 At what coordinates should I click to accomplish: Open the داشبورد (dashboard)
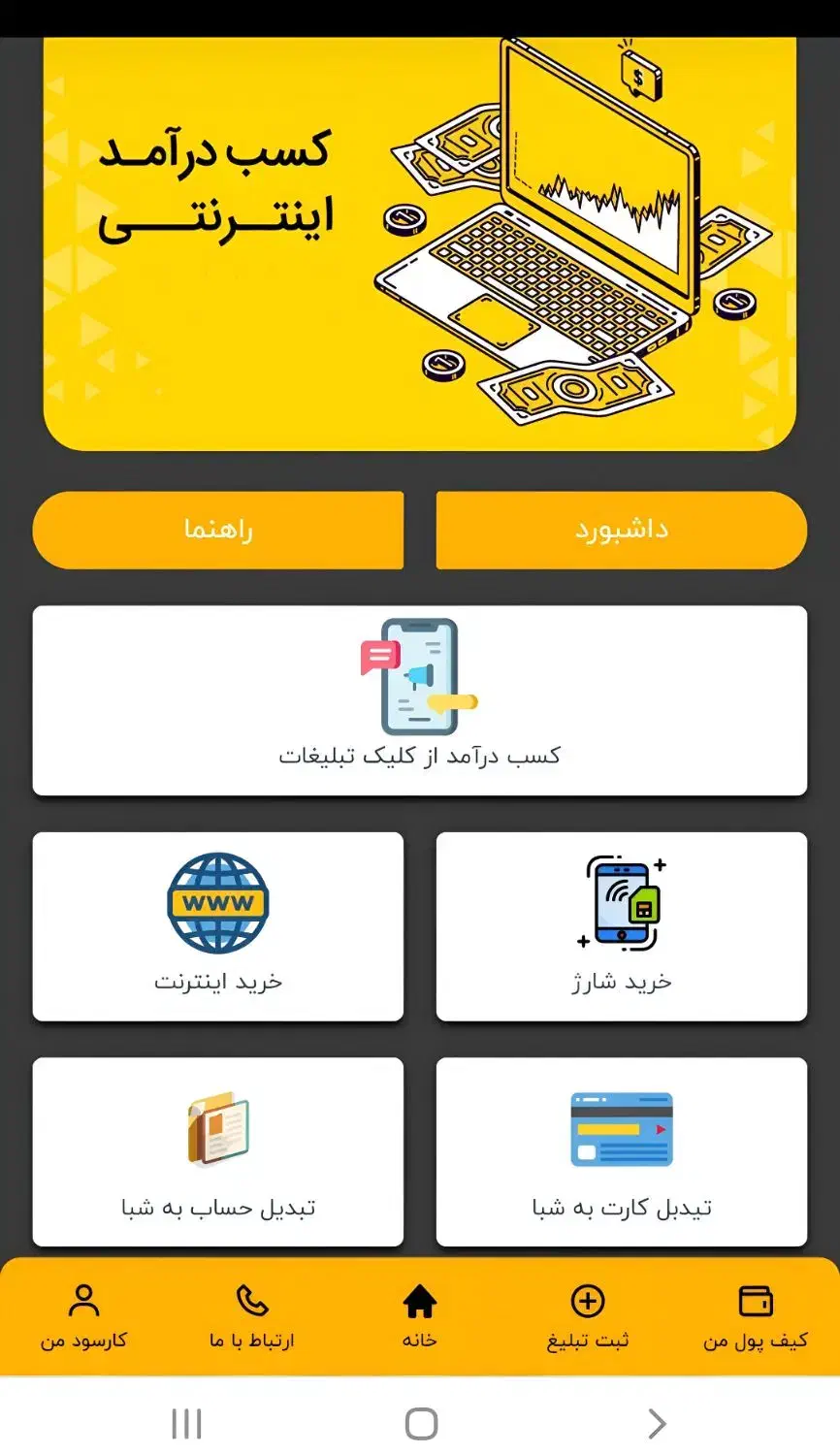tap(622, 530)
